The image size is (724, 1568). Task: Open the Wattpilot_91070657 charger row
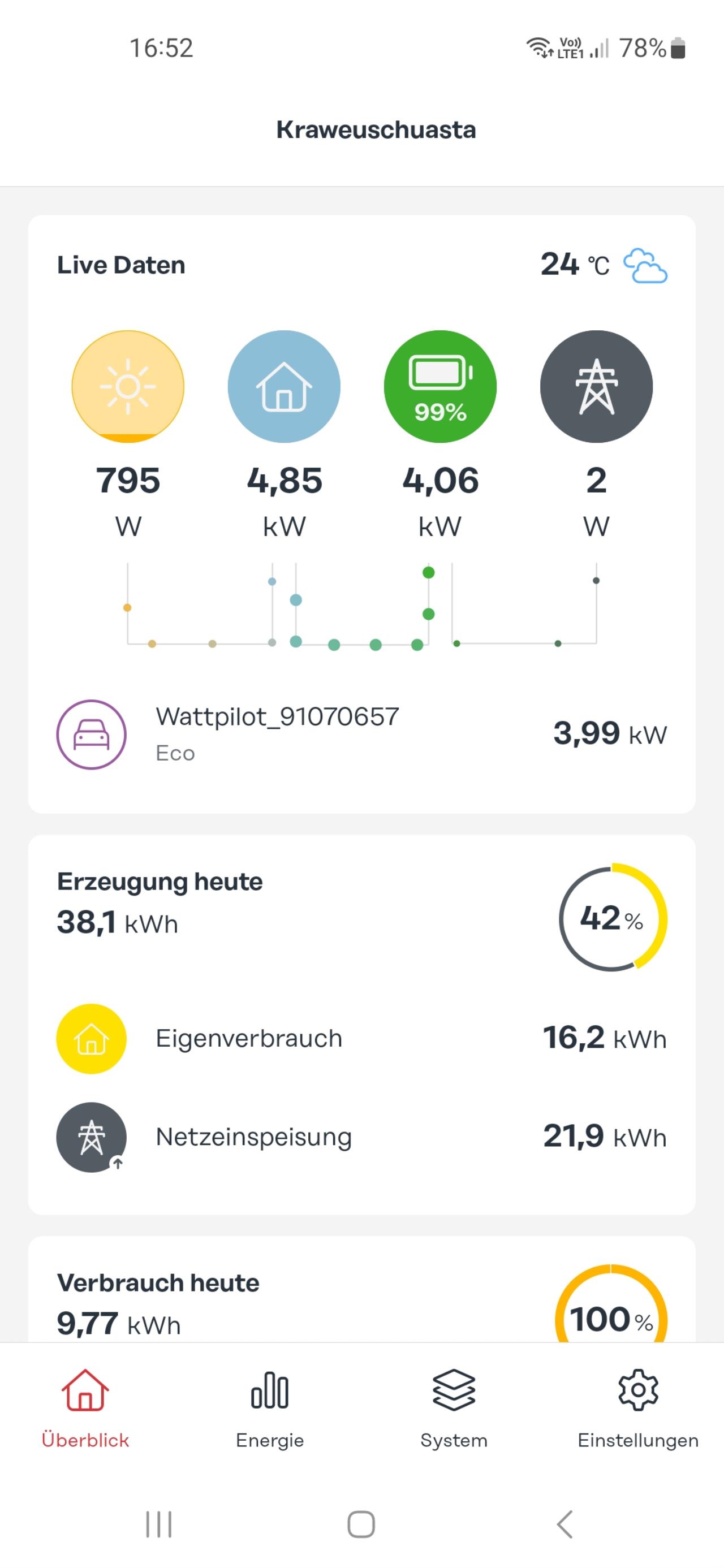tap(361, 734)
